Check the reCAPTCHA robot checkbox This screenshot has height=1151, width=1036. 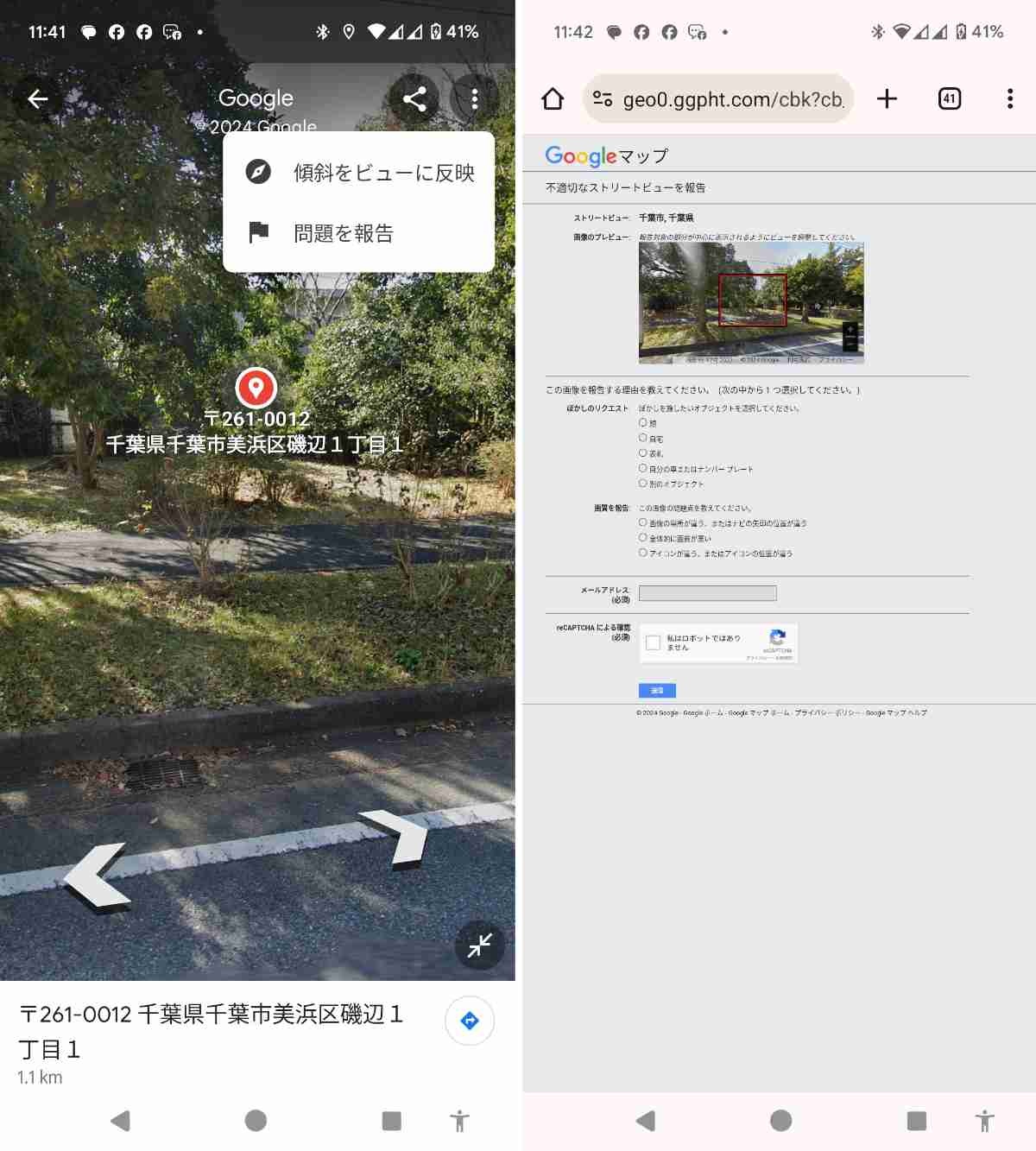coord(654,642)
